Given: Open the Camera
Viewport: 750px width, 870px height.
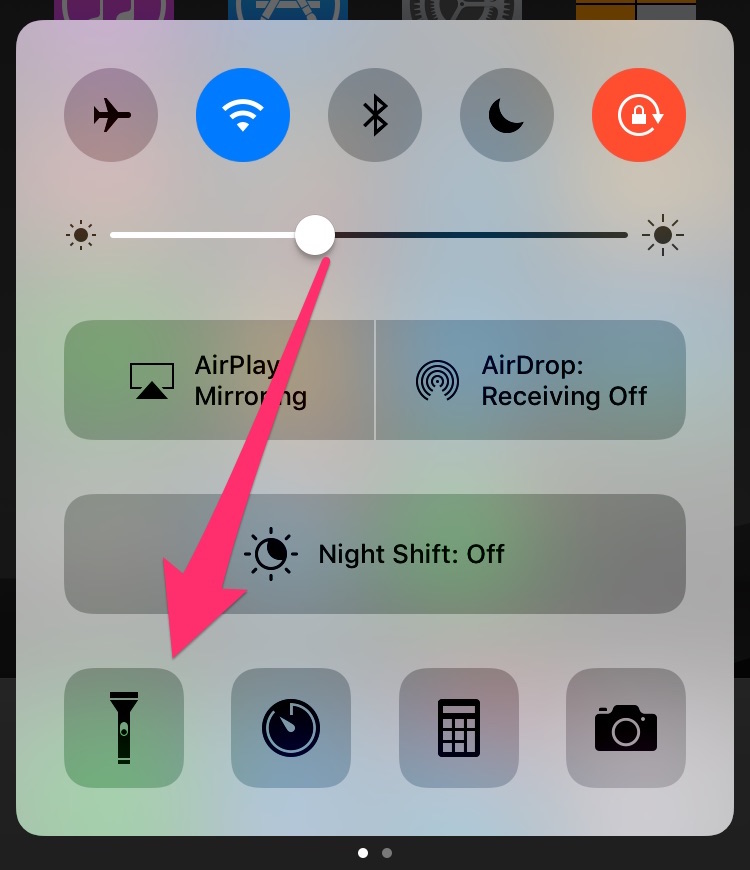Looking at the screenshot, I should point(626,728).
